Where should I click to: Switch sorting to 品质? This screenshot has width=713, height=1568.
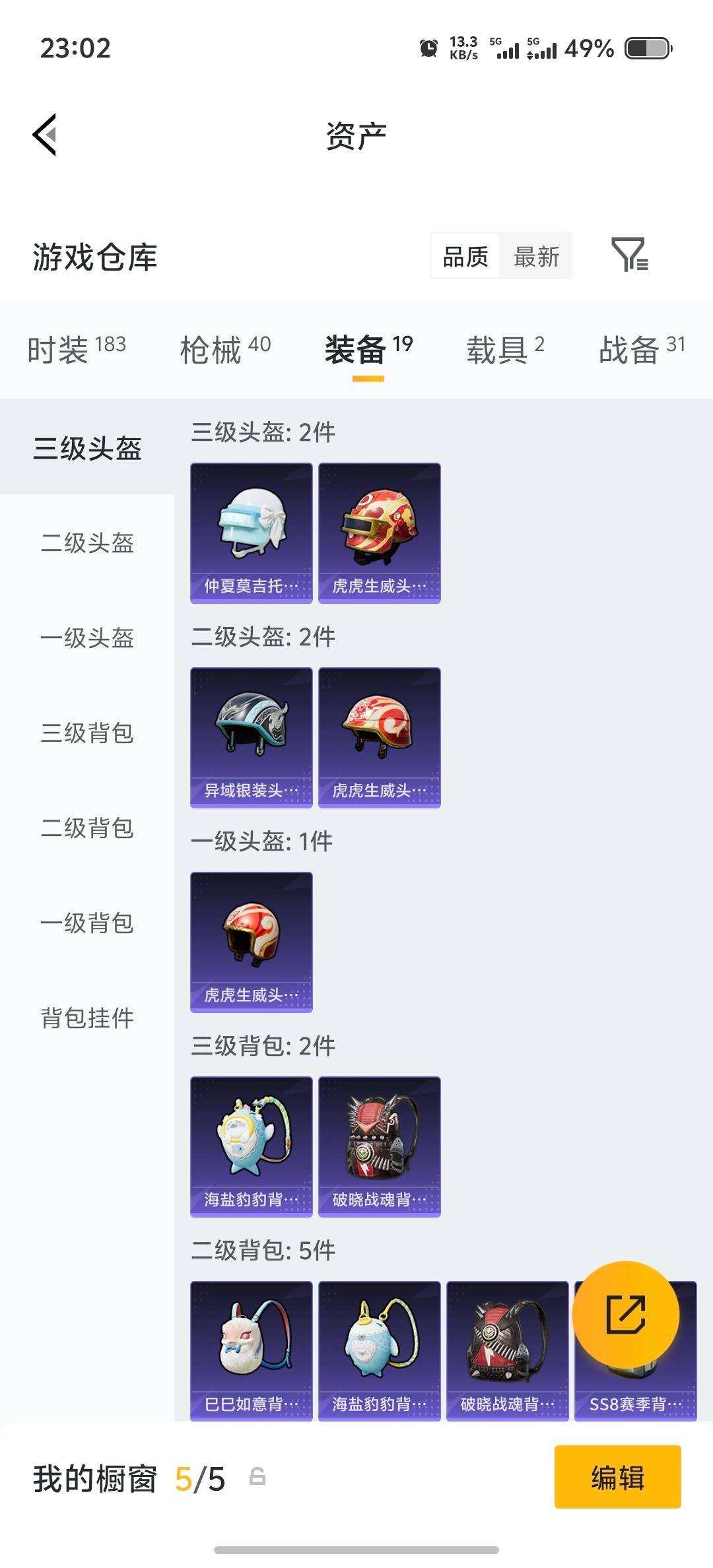[x=465, y=257]
